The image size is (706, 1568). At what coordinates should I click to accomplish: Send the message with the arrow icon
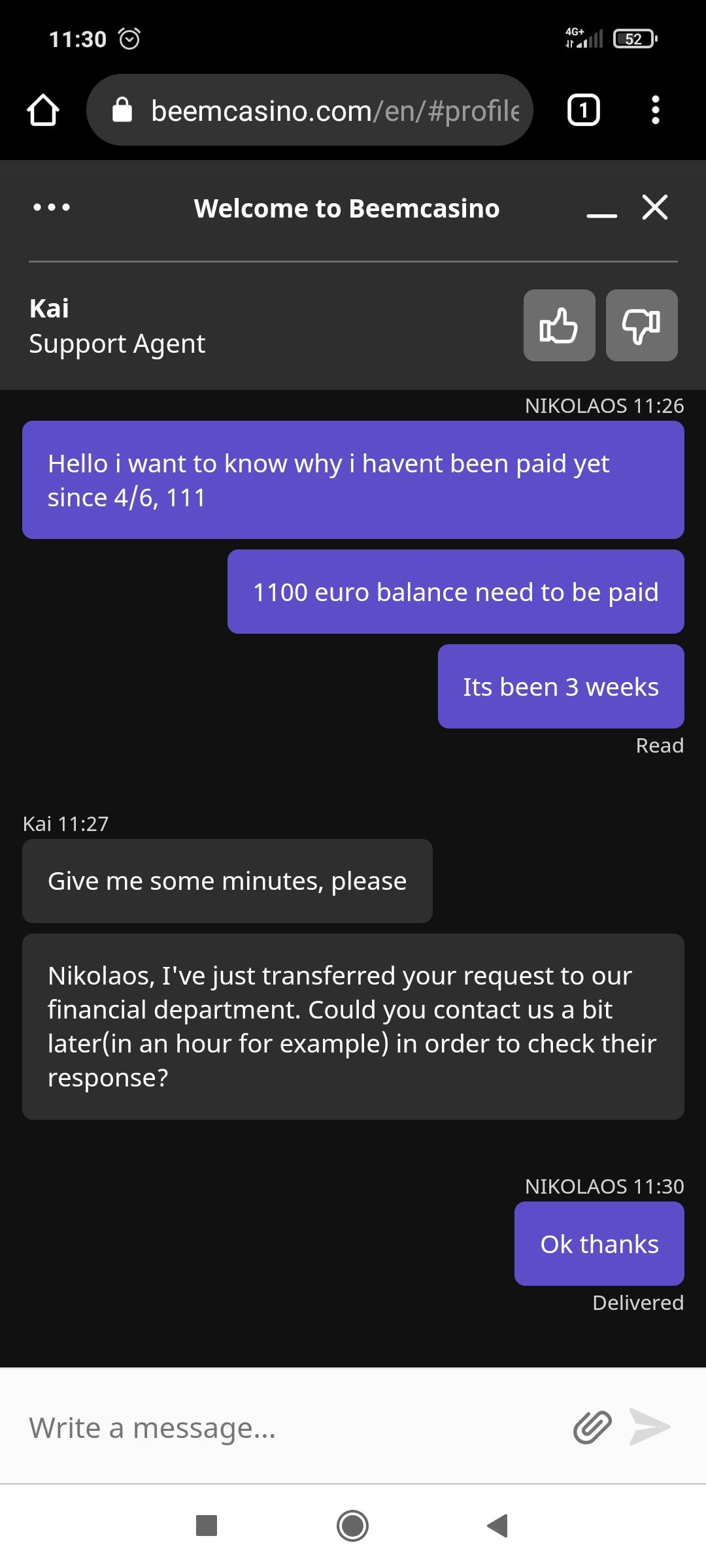[650, 1426]
